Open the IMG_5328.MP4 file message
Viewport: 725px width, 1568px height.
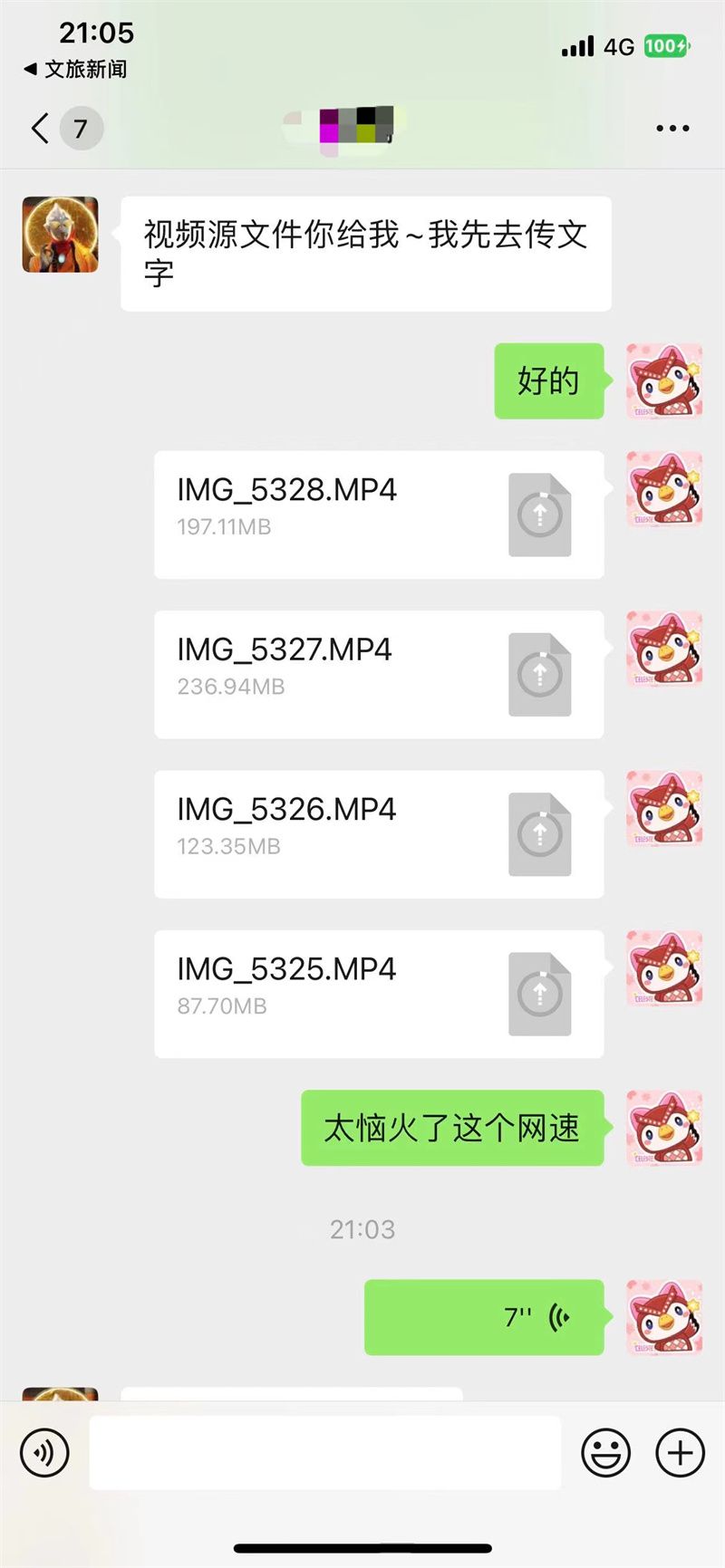click(379, 515)
